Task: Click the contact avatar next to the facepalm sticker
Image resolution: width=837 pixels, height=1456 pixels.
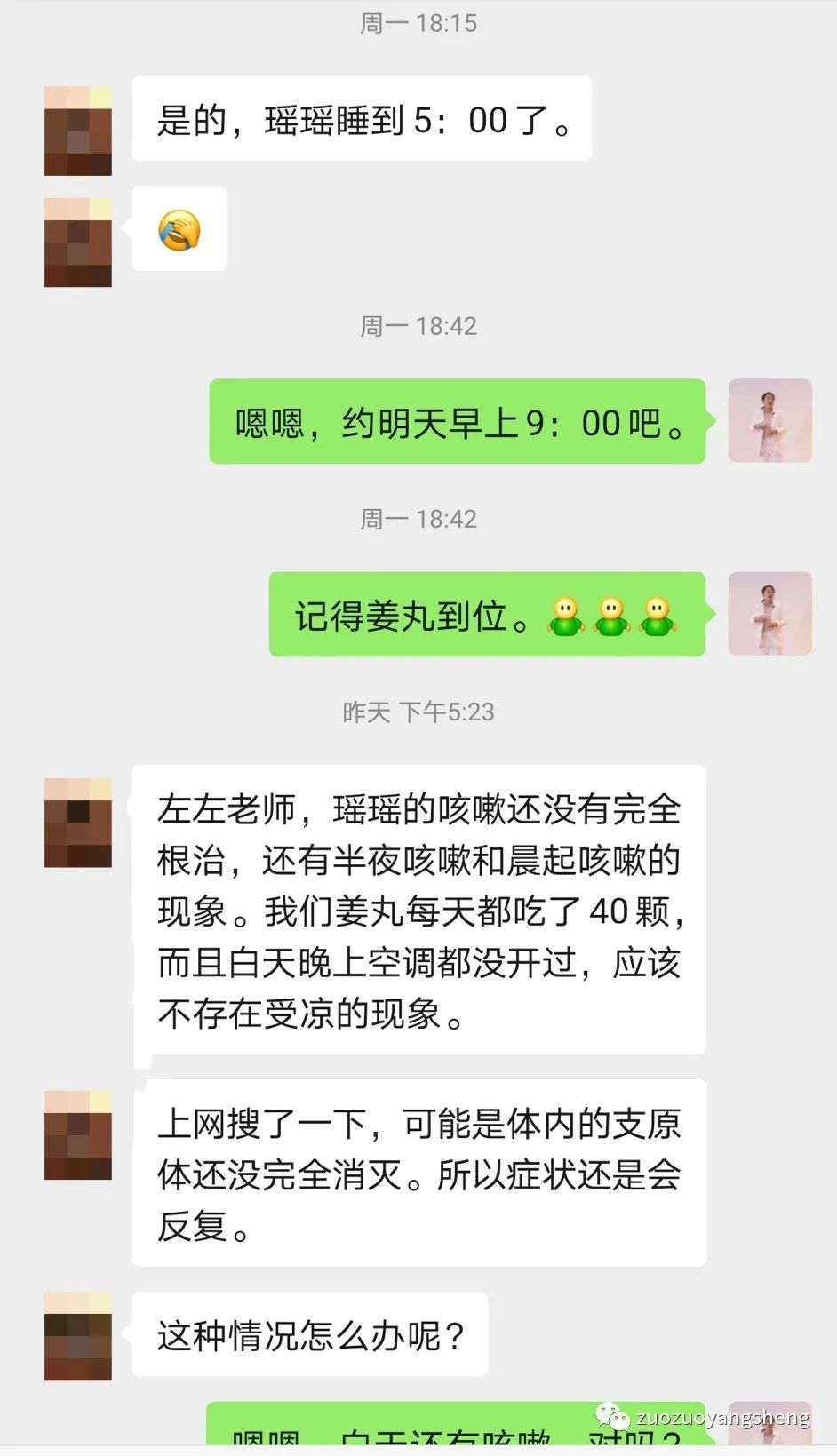Action: tap(78, 242)
